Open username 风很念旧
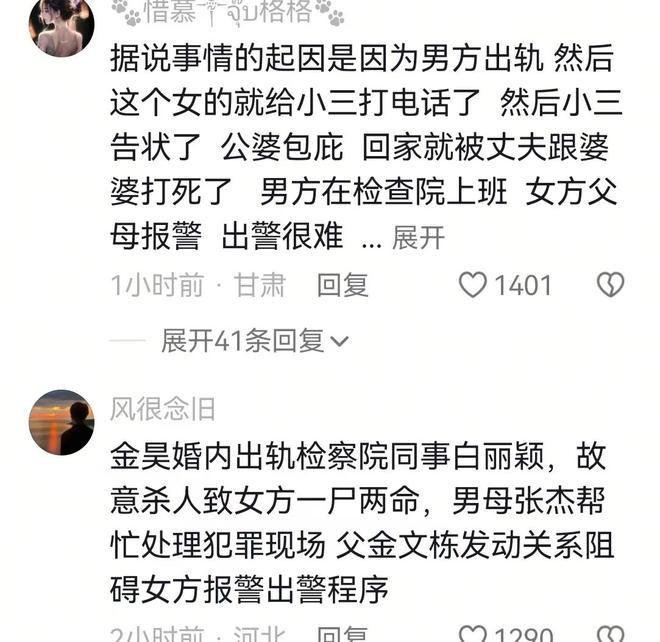Viewport: 660px width, 642px height. (162, 408)
